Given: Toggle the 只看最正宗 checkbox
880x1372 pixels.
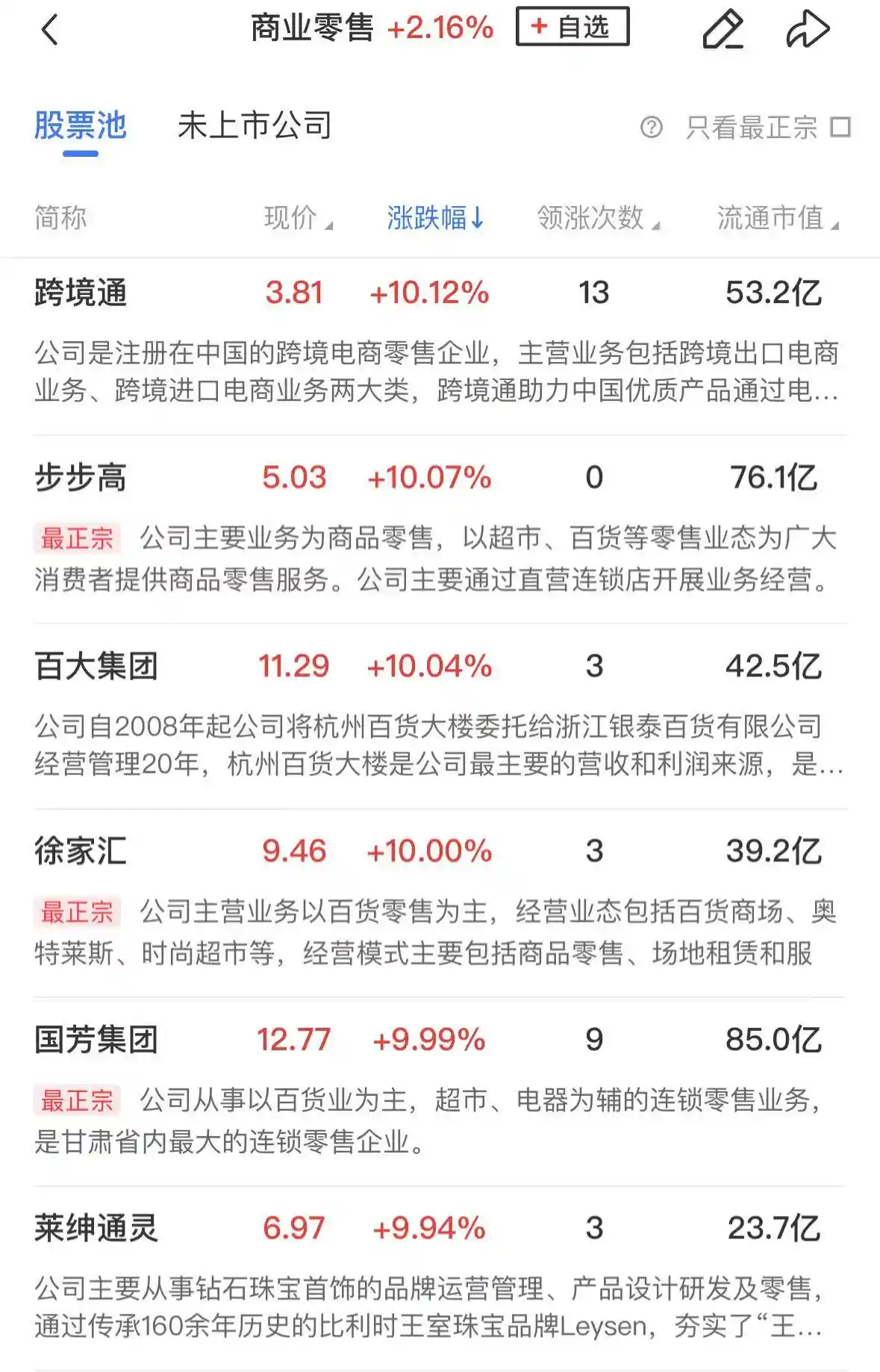Looking at the screenshot, I should tap(840, 126).
